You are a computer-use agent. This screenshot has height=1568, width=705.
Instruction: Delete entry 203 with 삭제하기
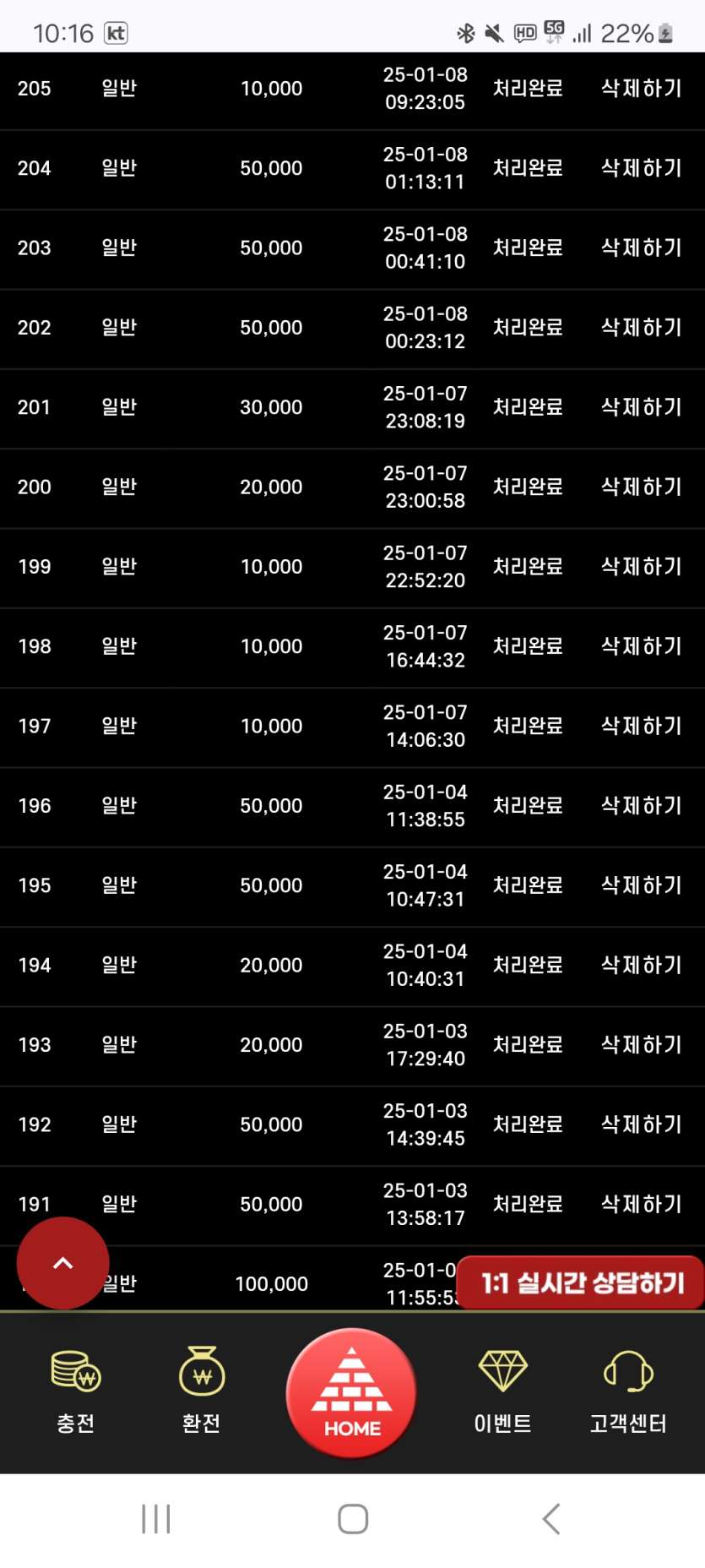[x=641, y=248]
